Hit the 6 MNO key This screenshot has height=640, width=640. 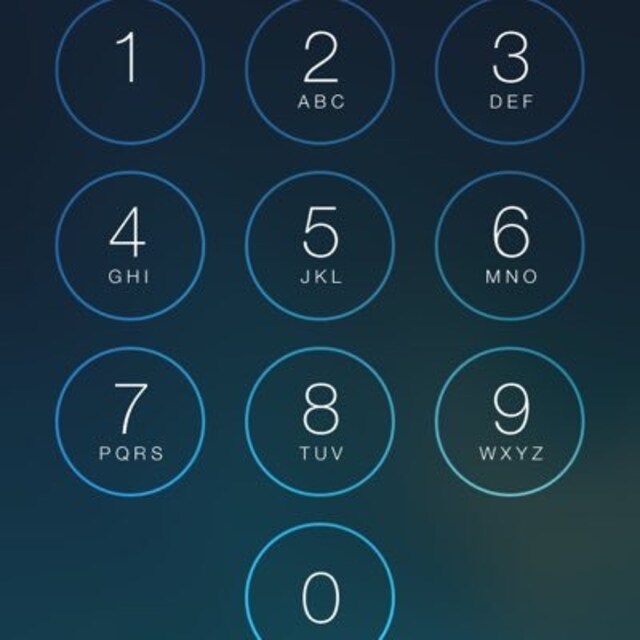coord(510,246)
